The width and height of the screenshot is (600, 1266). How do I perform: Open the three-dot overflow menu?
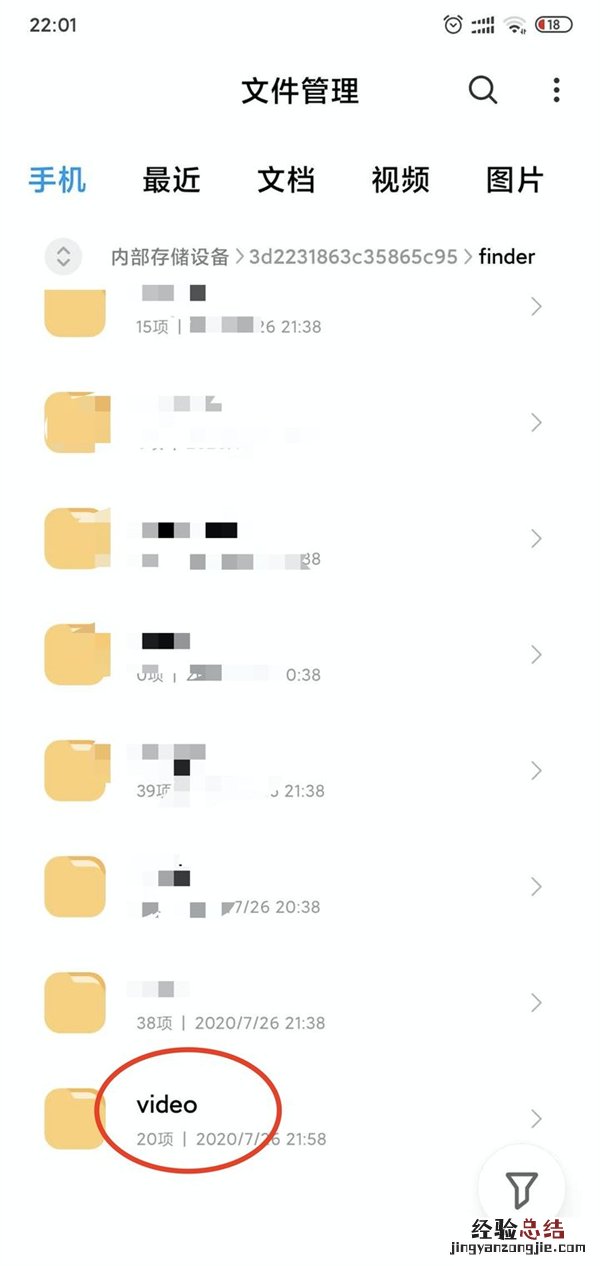click(556, 91)
